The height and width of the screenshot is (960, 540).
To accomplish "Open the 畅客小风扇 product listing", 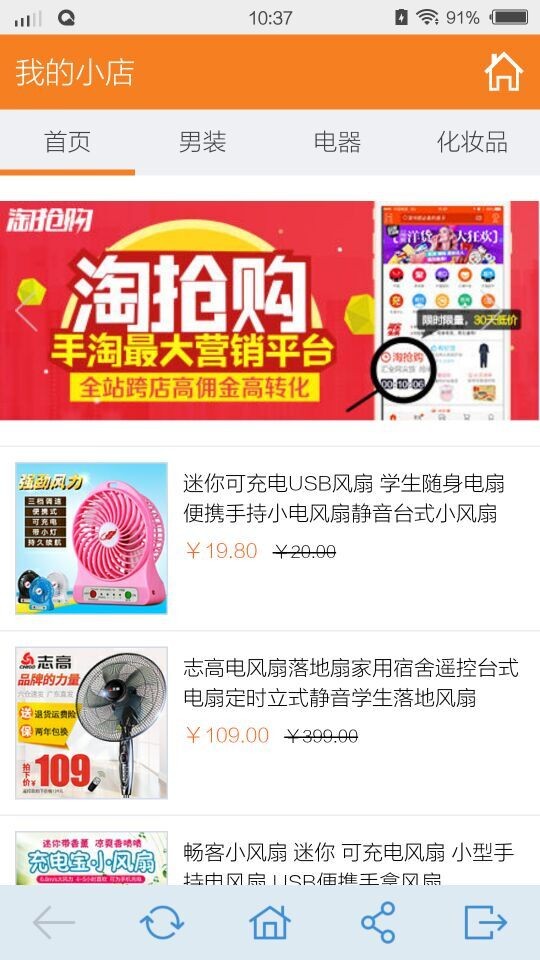I will tap(270, 851).
